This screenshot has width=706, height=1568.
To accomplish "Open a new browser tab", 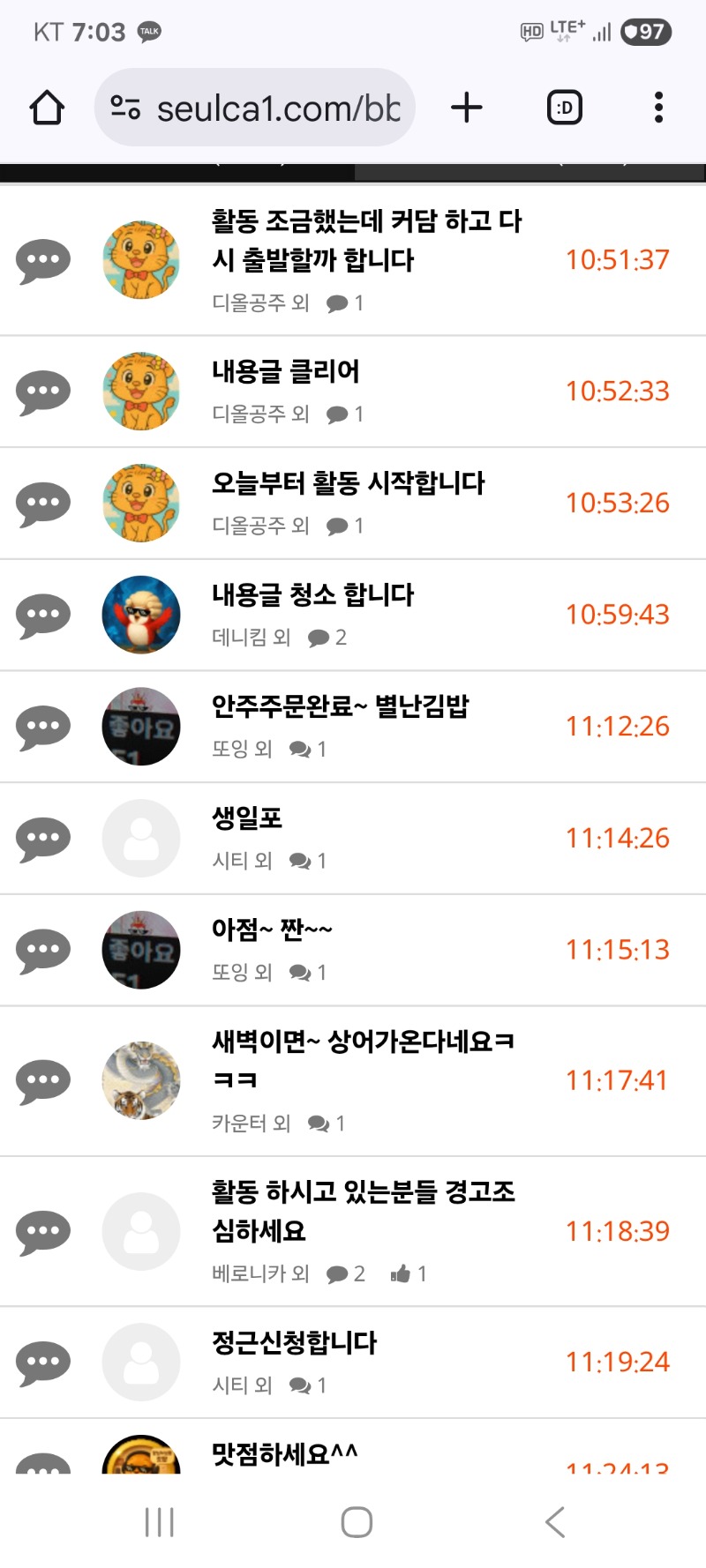I will (467, 108).
